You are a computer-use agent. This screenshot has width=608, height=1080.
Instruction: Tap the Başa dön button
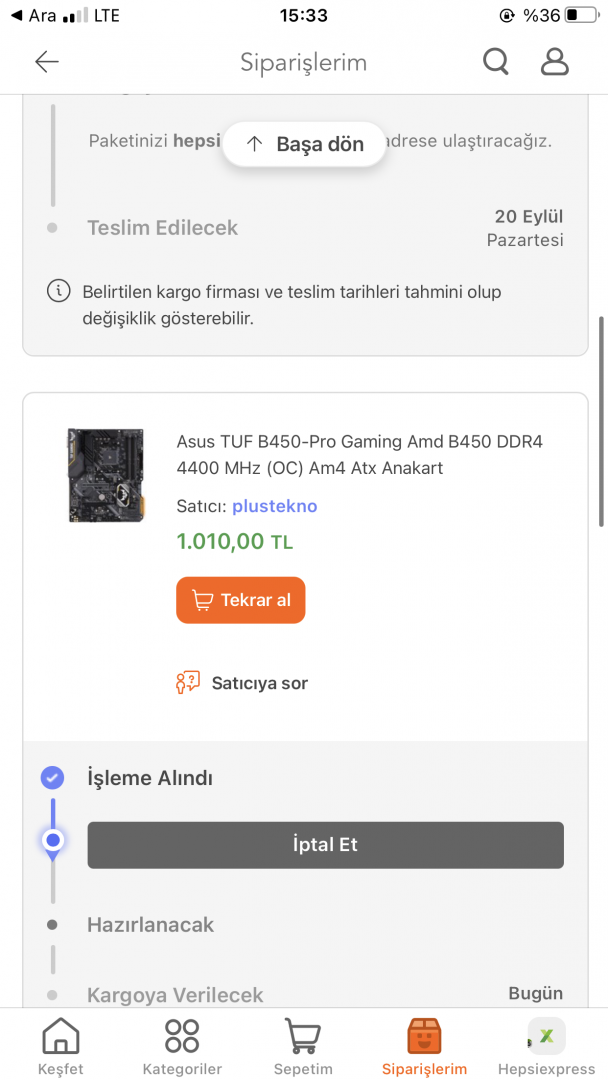point(304,144)
